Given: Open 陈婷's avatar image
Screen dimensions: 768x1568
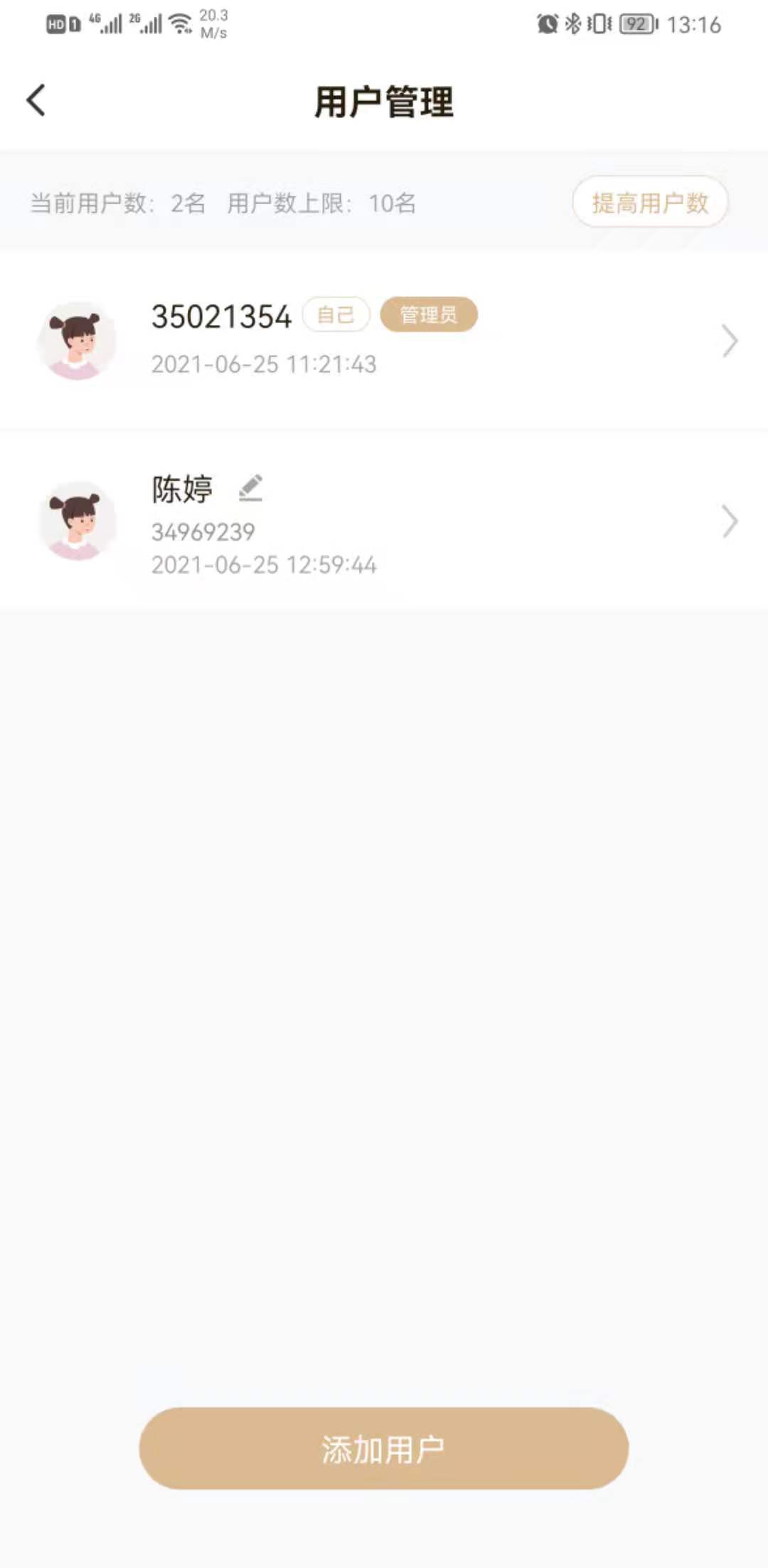Looking at the screenshot, I should click(78, 521).
